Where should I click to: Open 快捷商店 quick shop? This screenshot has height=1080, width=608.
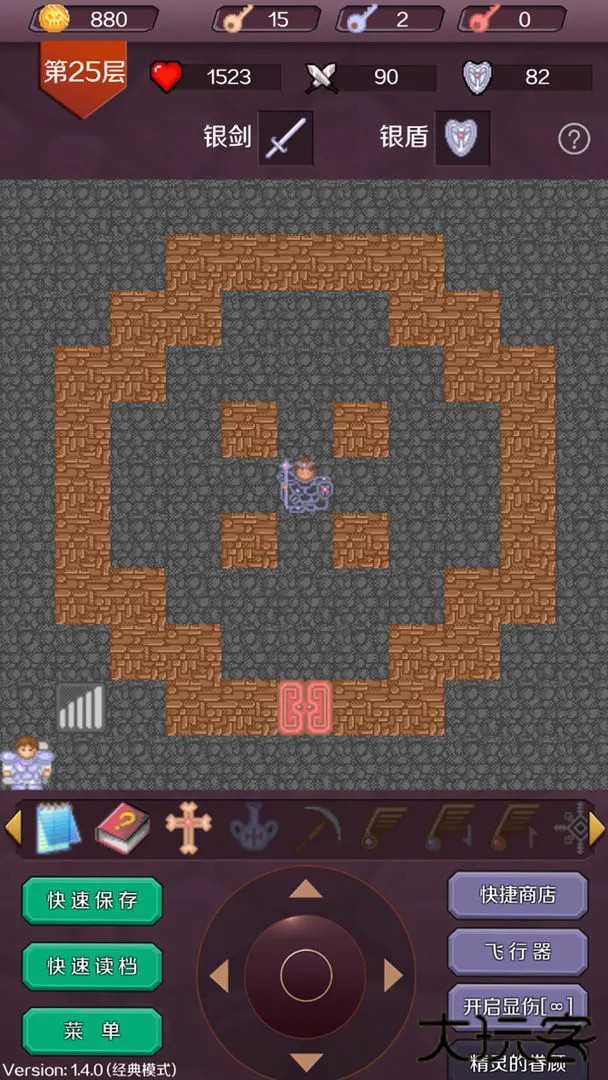pyautogui.click(x=517, y=894)
